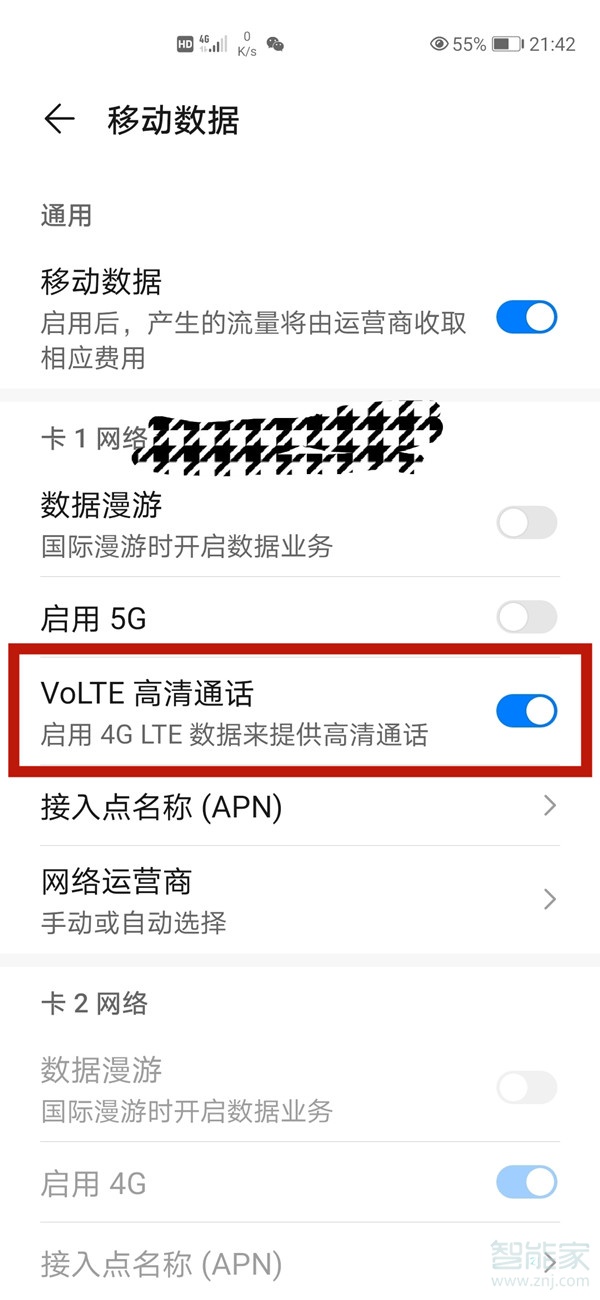This screenshot has height=1300, width=600.
Task: Open 网络运营商 selection
Action: coord(300,899)
